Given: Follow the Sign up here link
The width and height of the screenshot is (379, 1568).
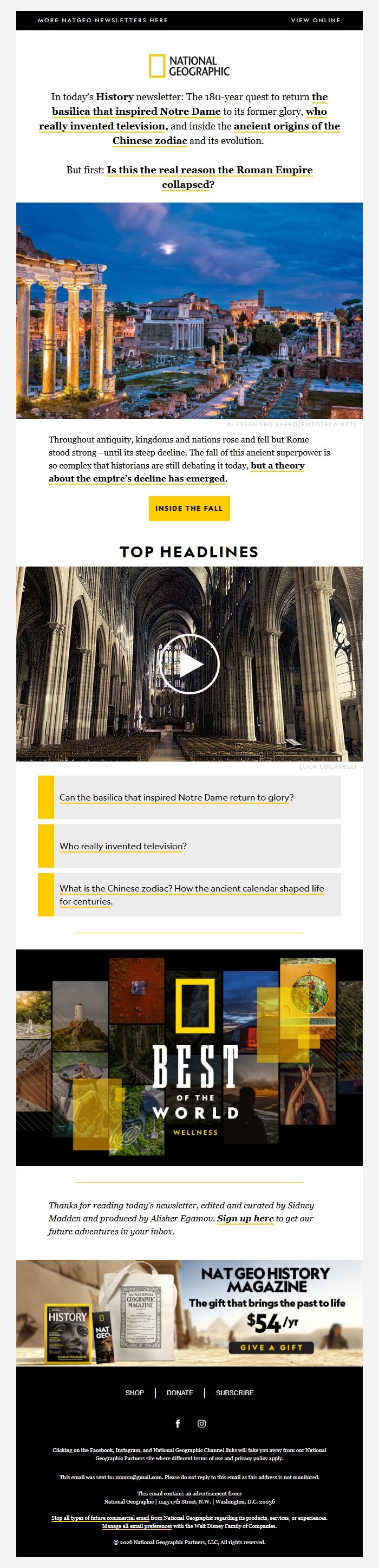Looking at the screenshot, I should click(245, 1219).
